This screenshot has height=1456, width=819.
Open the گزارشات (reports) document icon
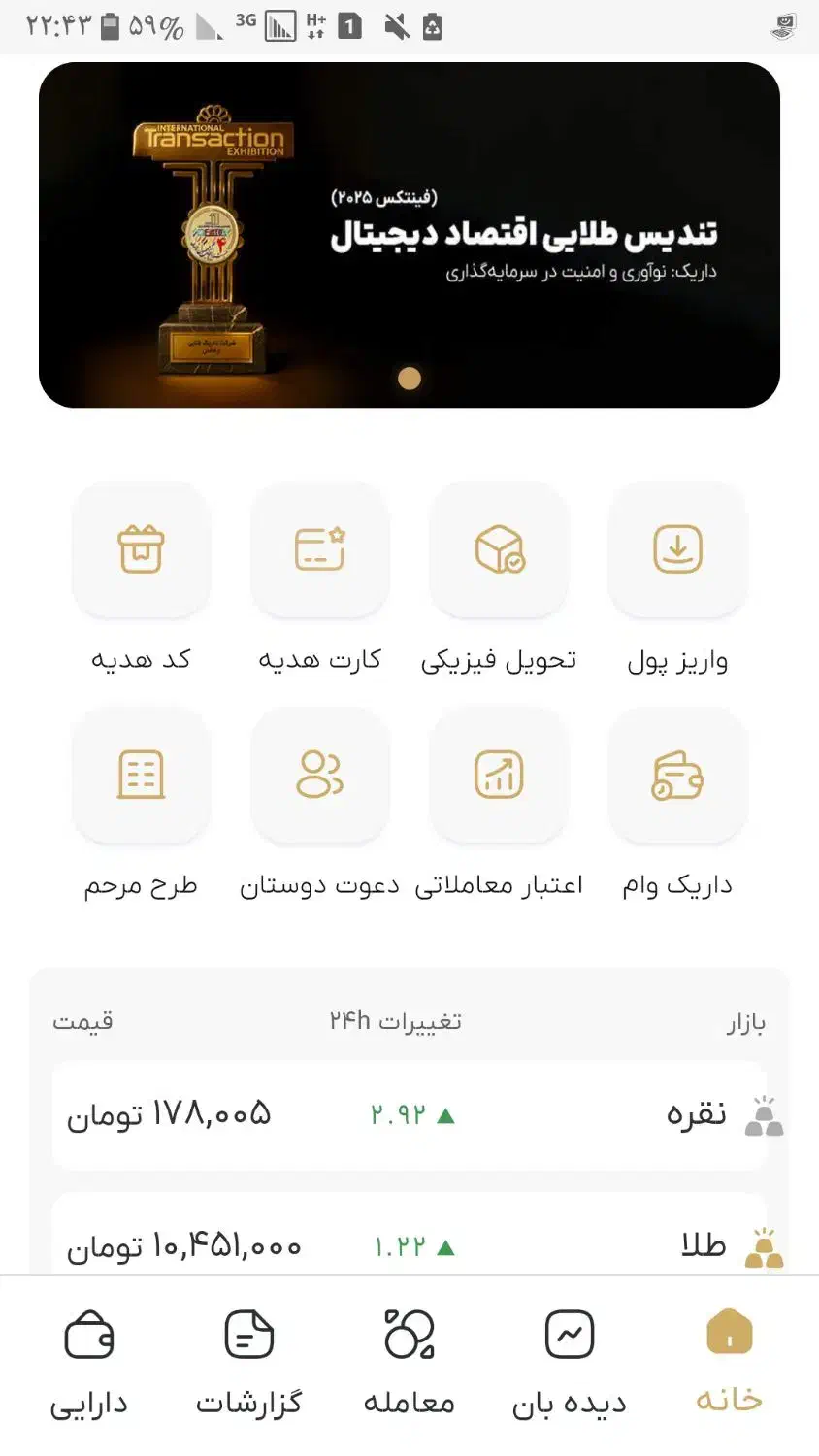248,1336
